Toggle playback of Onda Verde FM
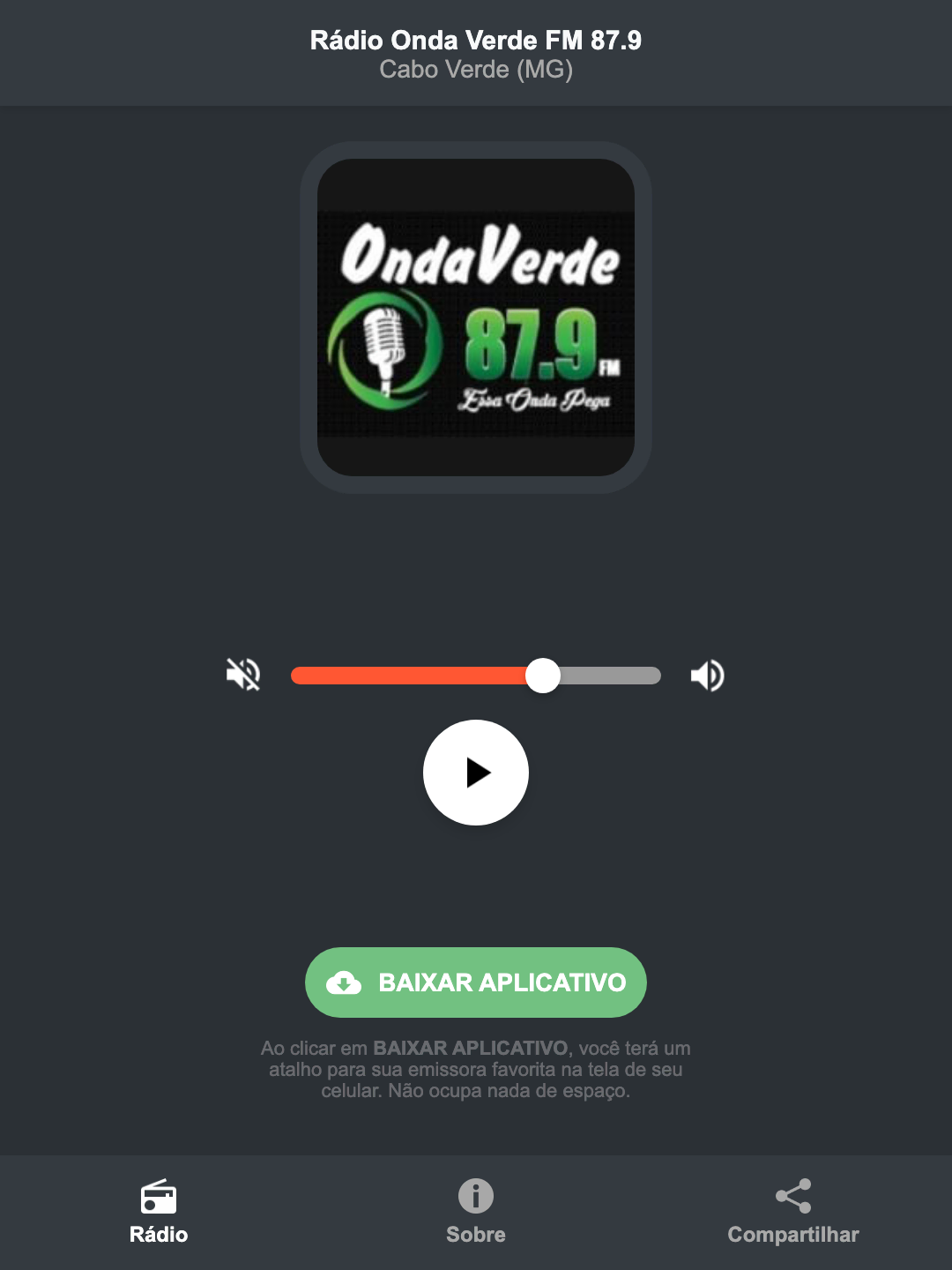This screenshot has height=1270, width=952. (x=475, y=773)
